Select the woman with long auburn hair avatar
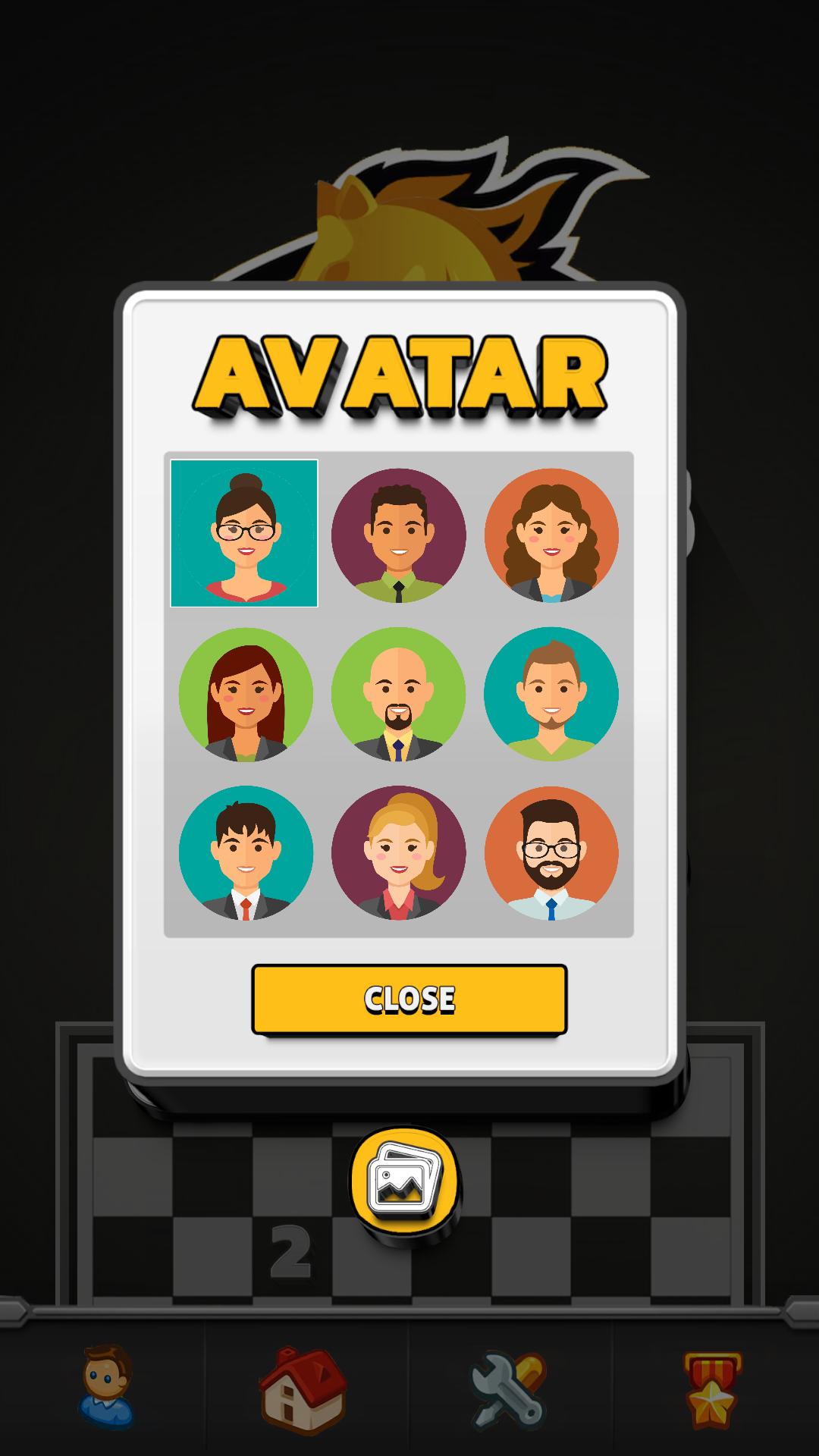 coord(246,695)
